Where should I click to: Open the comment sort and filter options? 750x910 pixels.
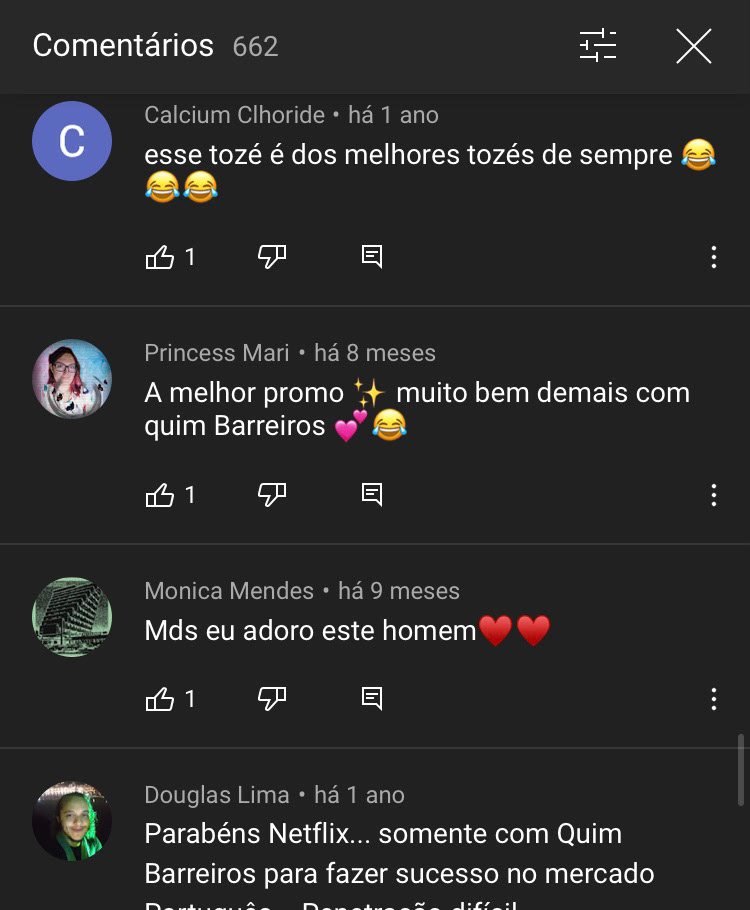point(598,46)
